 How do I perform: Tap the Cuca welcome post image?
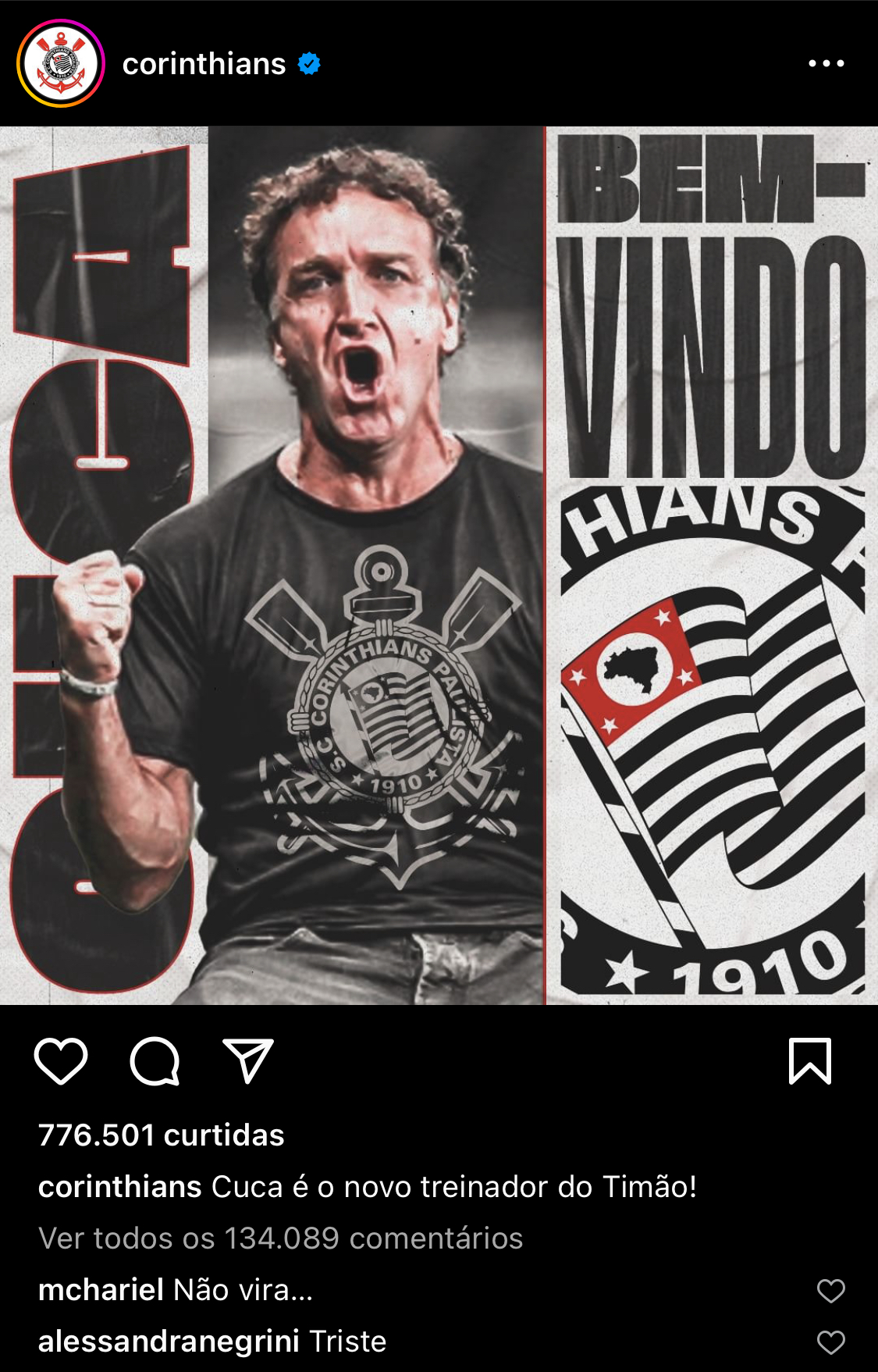click(x=439, y=565)
